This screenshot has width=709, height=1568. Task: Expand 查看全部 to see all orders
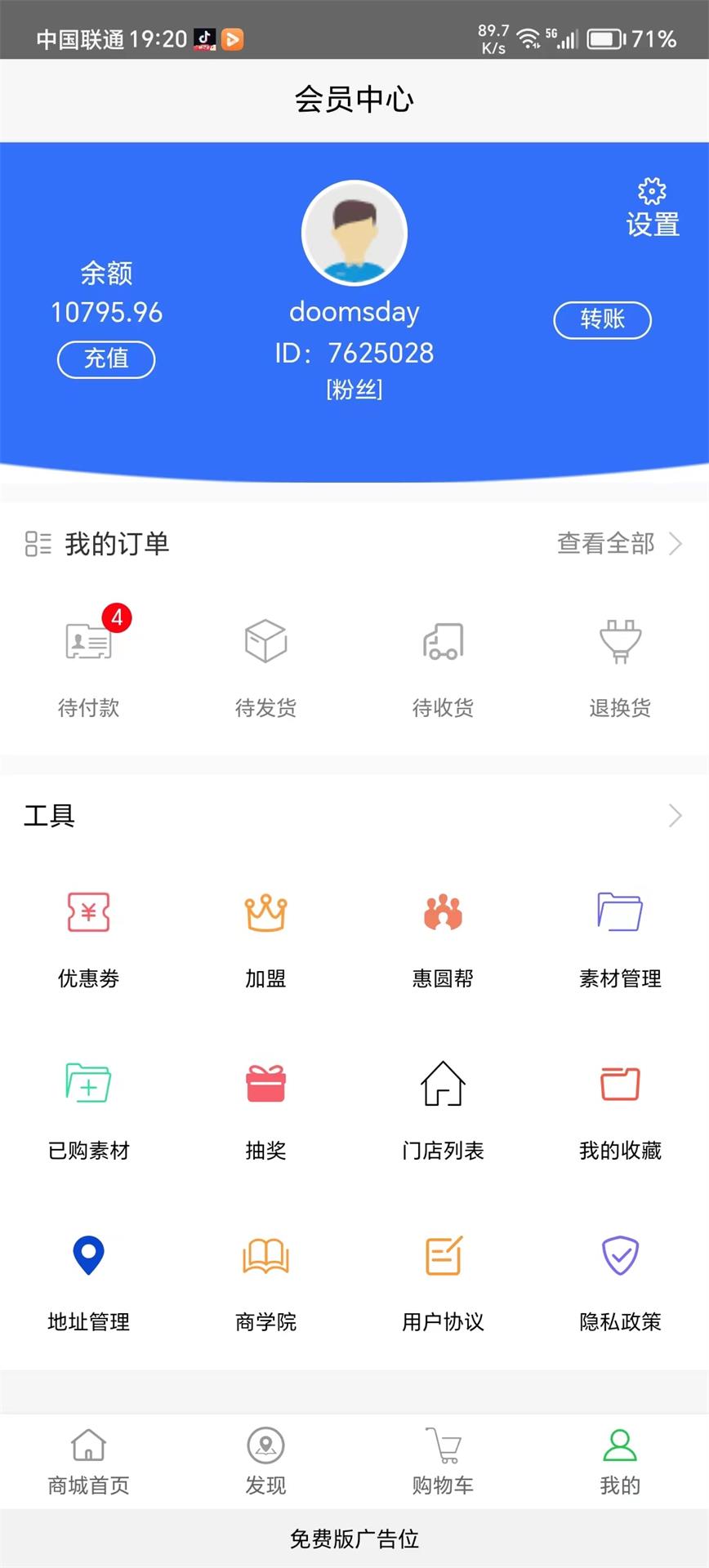coord(606,543)
